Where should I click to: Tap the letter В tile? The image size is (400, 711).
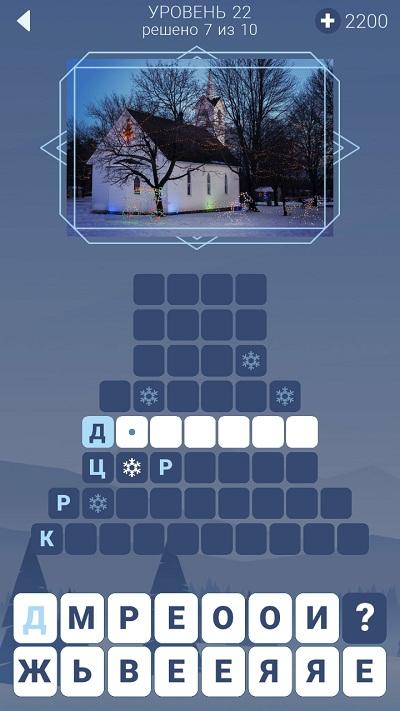coord(129,672)
